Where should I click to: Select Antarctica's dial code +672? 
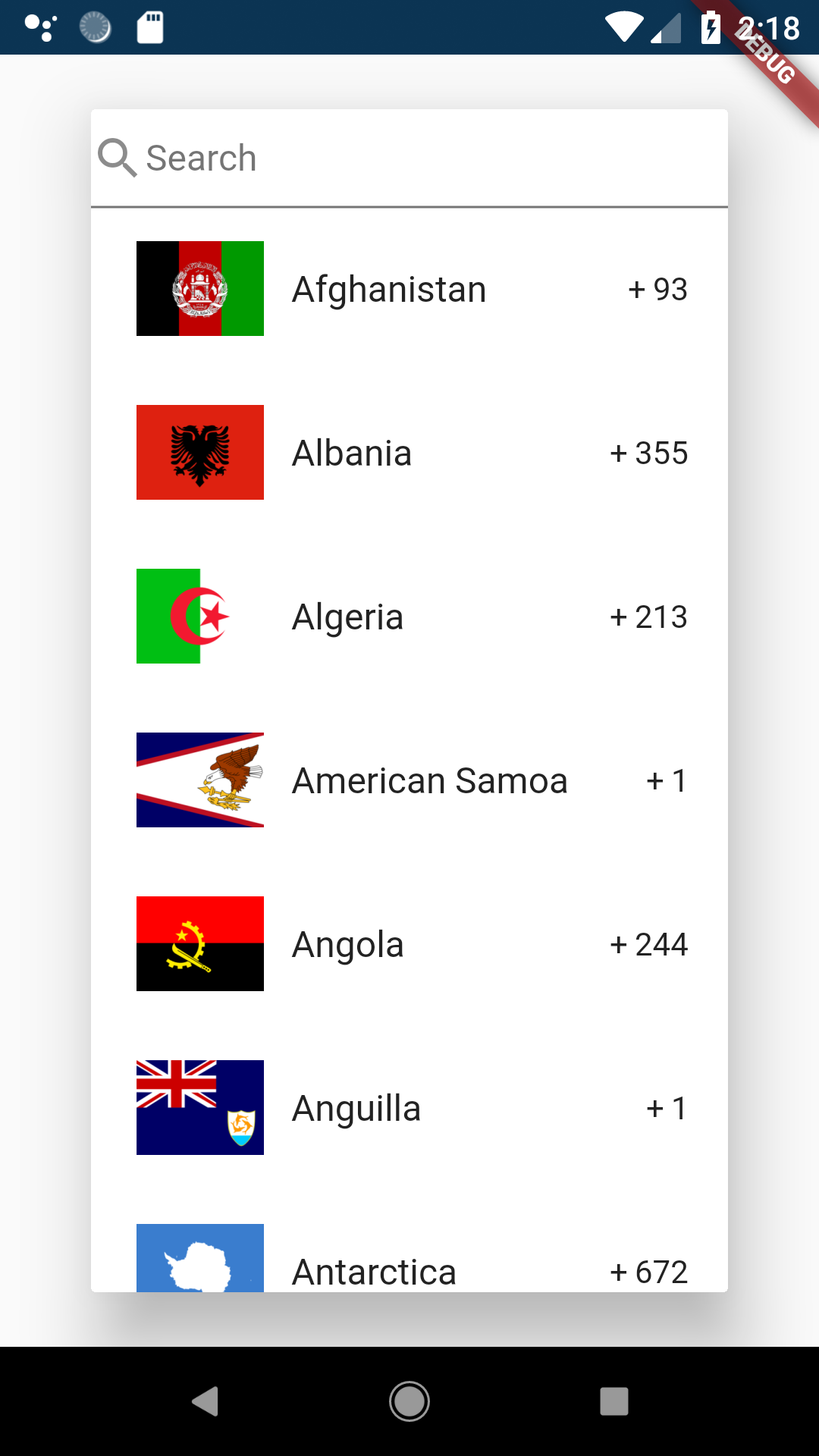pyautogui.click(x=648, y=1271)
